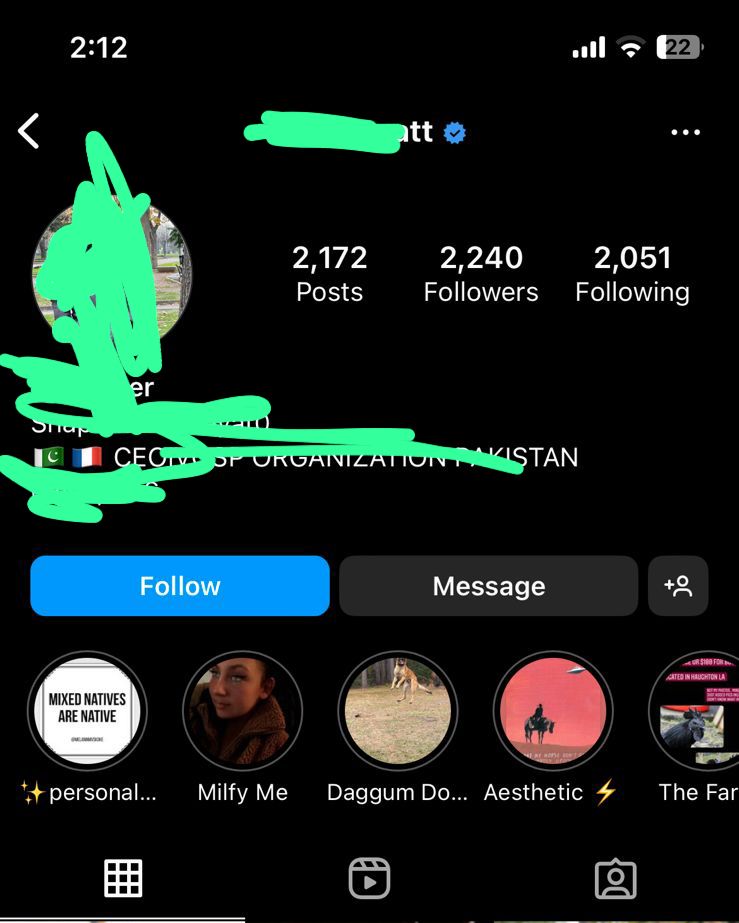
Task: Open the Daggum Do... highlight
Action: point(397,711)
